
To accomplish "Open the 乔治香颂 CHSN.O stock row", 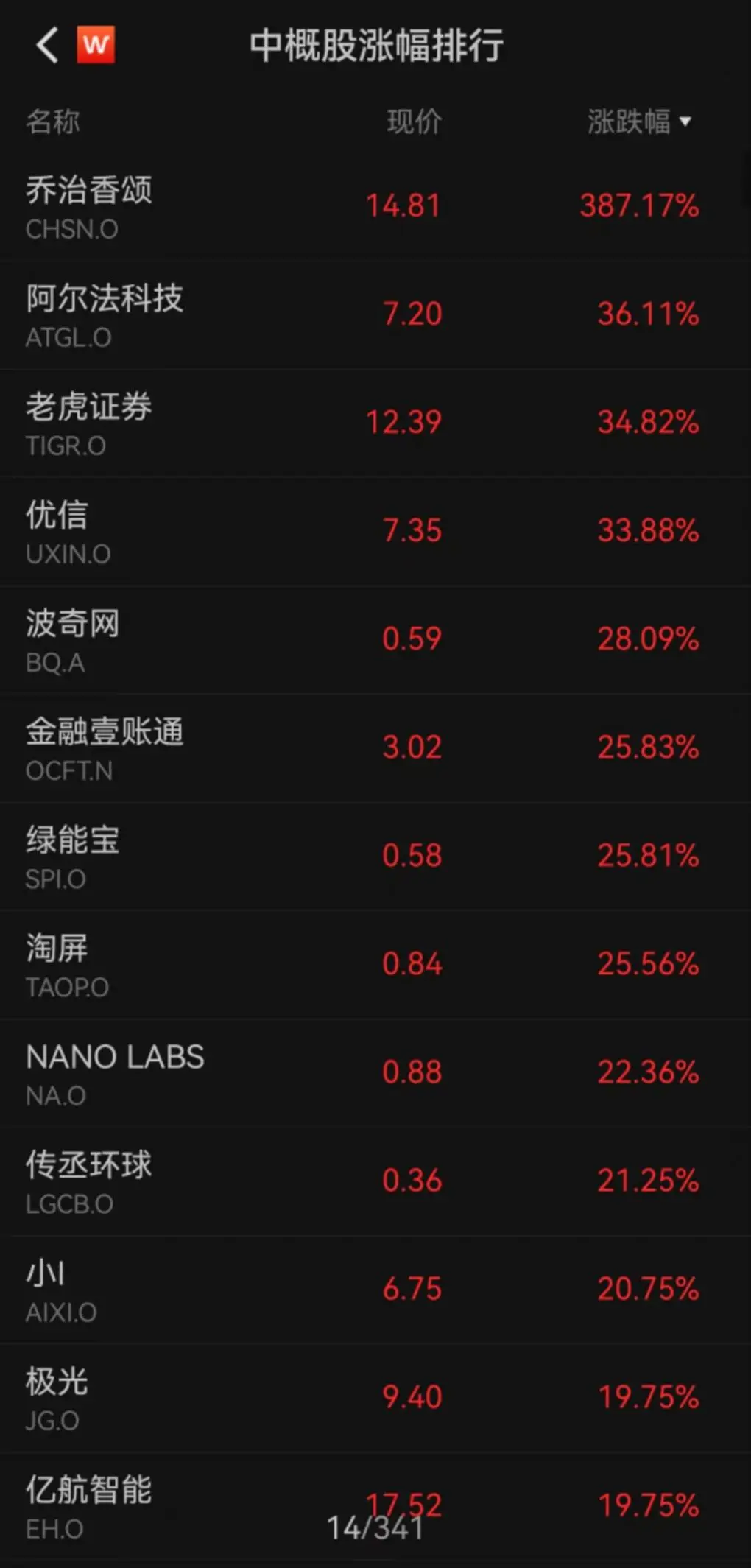I will tap(375, 206).
